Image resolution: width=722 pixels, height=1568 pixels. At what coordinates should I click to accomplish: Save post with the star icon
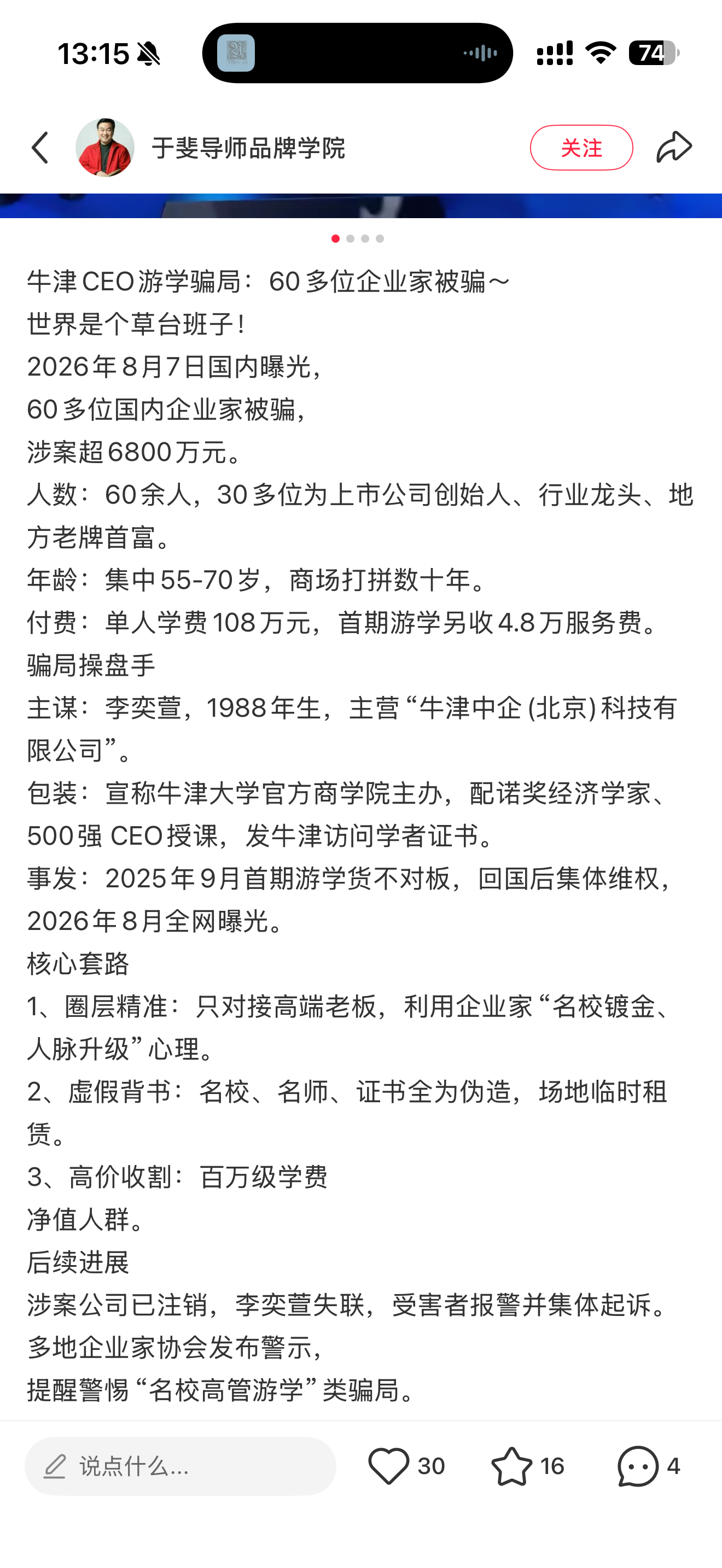(511, 1466)
